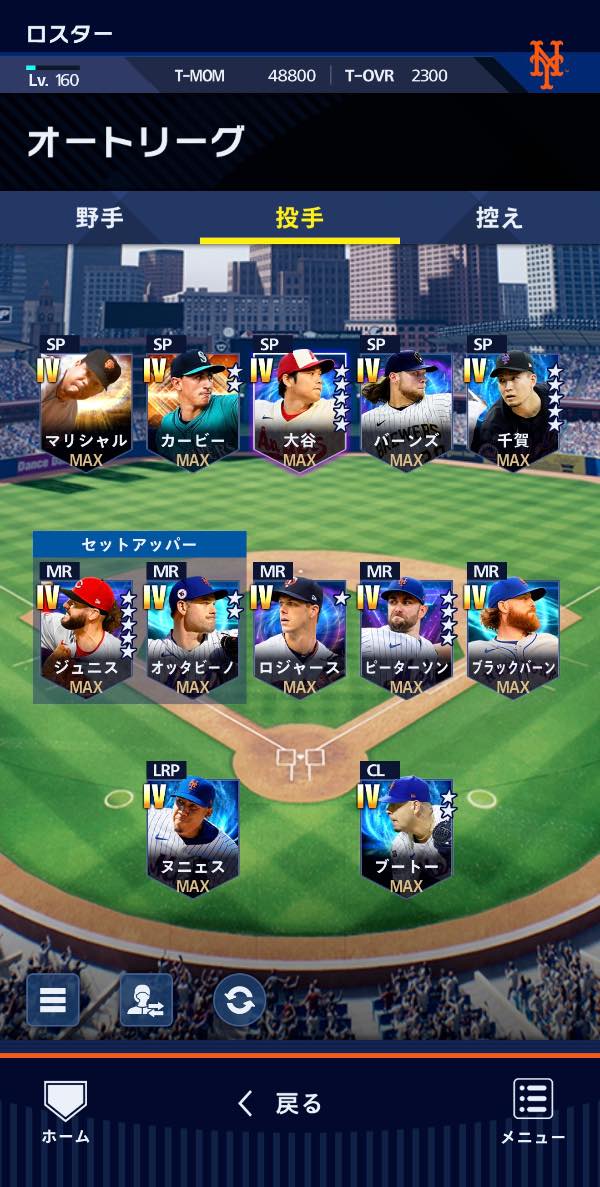Viewport: 600px width, 1187px height.
Task: Select the 投手 tab
Action: point(299,217)
